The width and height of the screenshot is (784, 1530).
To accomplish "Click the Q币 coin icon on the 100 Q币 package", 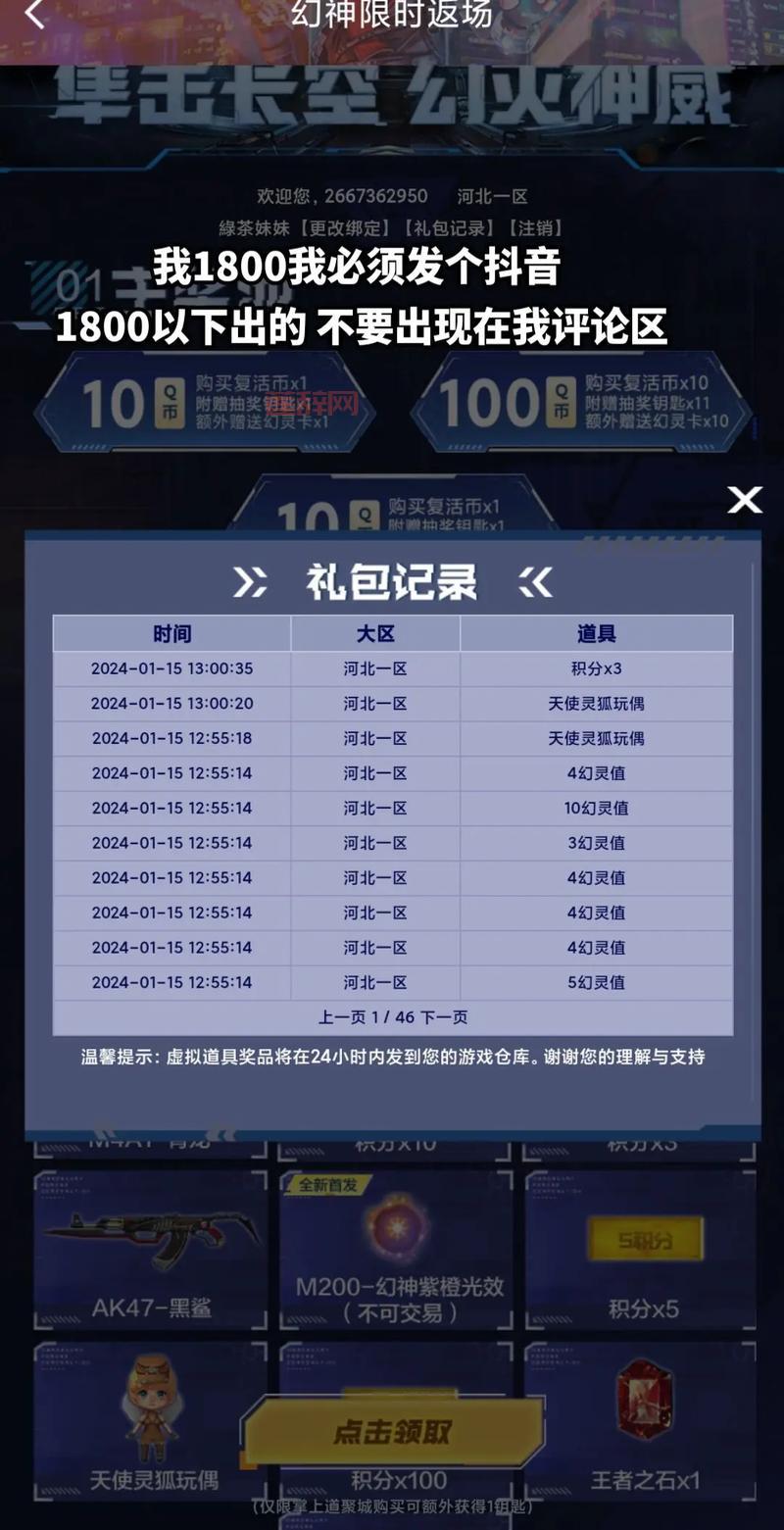I will point(561,401).
